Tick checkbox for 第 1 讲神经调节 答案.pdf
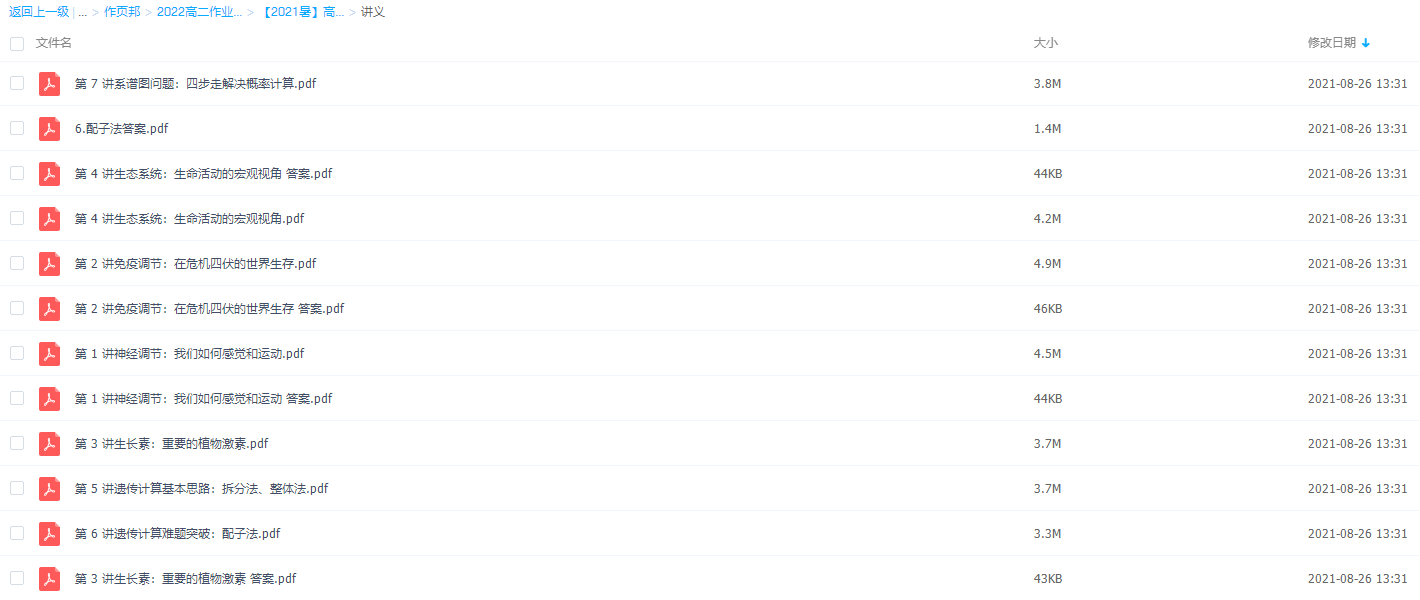 (x=17, y=398)
